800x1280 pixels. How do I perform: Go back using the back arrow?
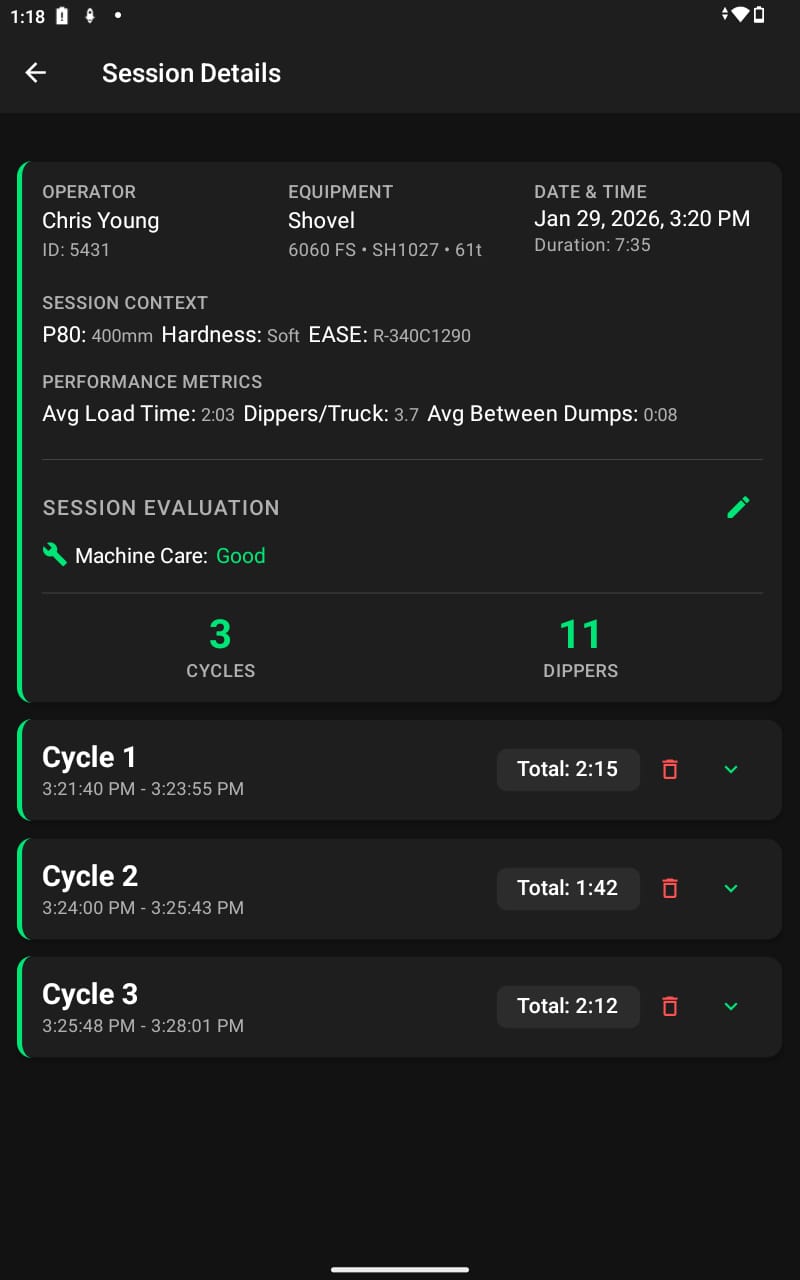(x=35, y=72)
